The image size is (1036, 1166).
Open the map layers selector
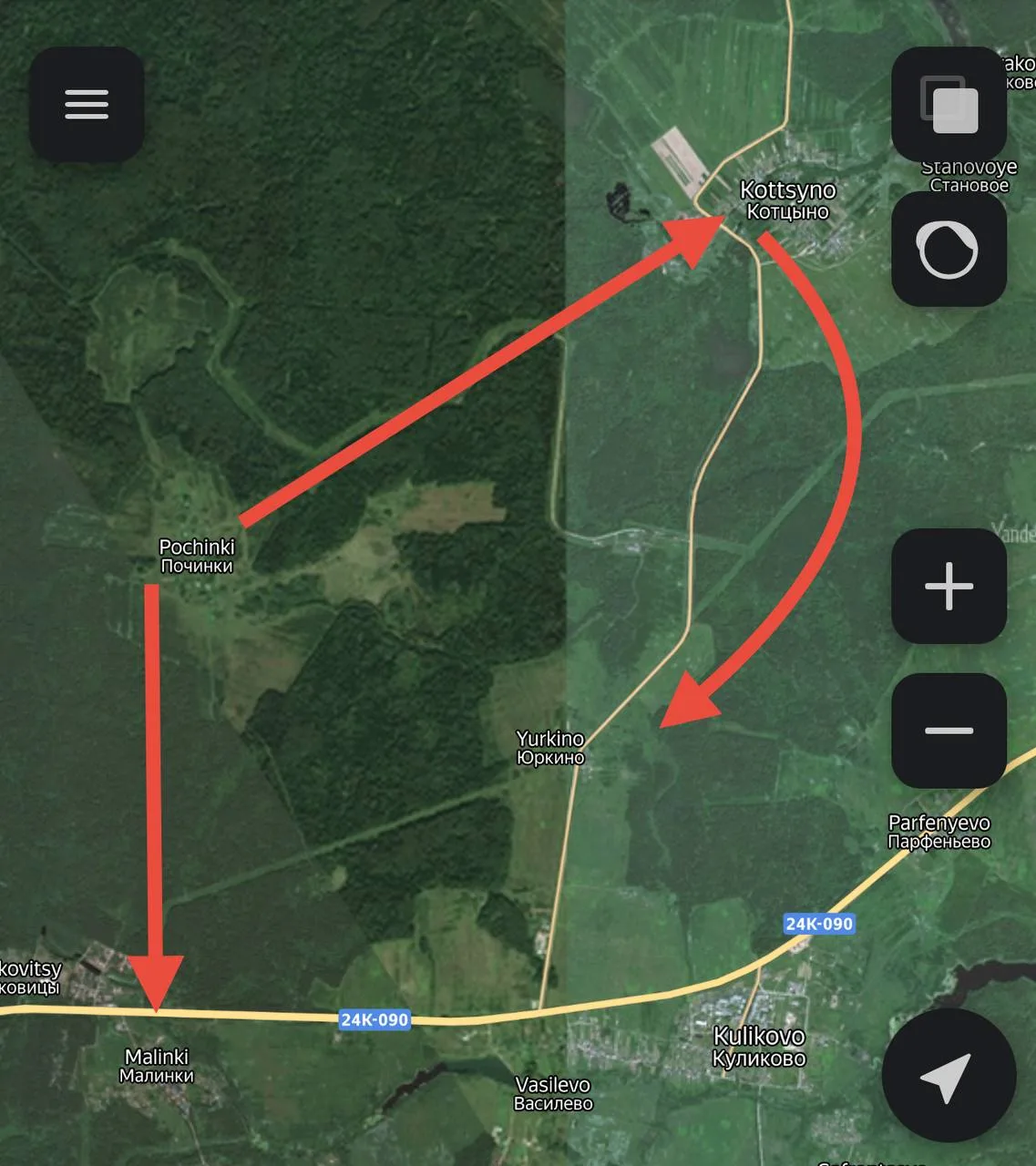[949, 105]
